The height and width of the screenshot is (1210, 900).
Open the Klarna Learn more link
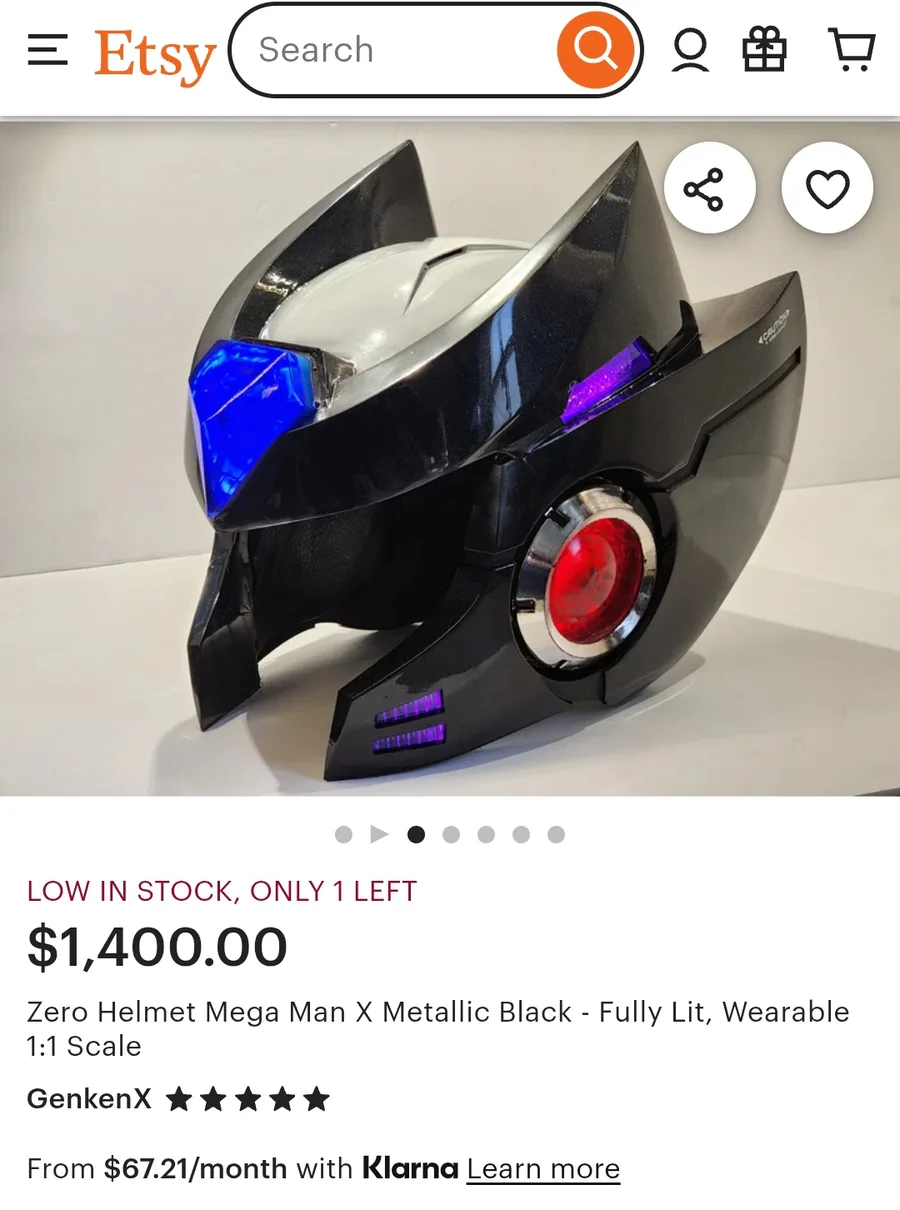(543, 1168)
